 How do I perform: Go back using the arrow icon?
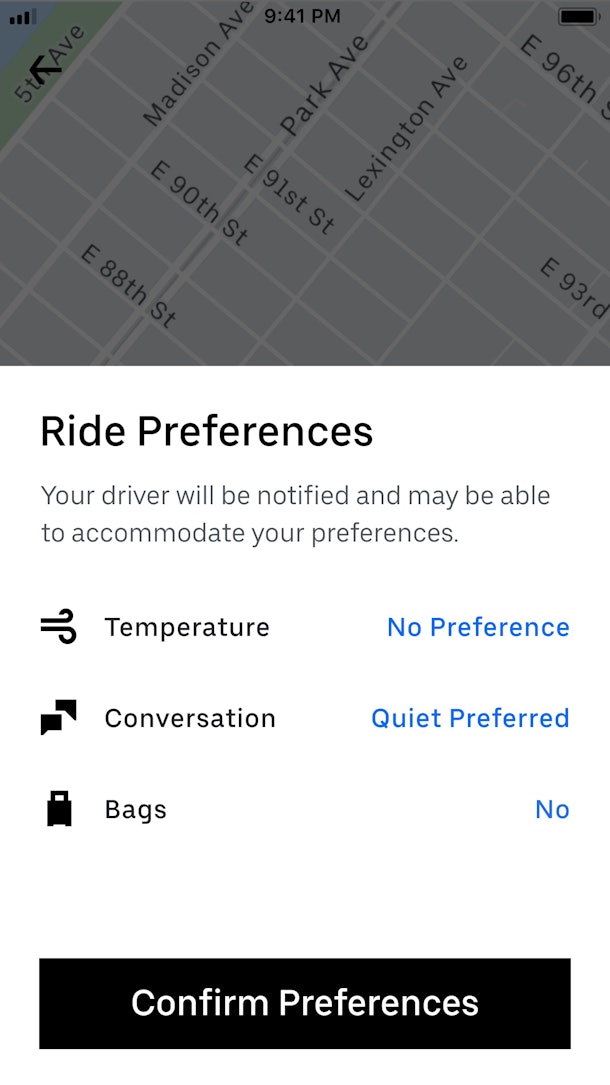click(x=46, y=70)
